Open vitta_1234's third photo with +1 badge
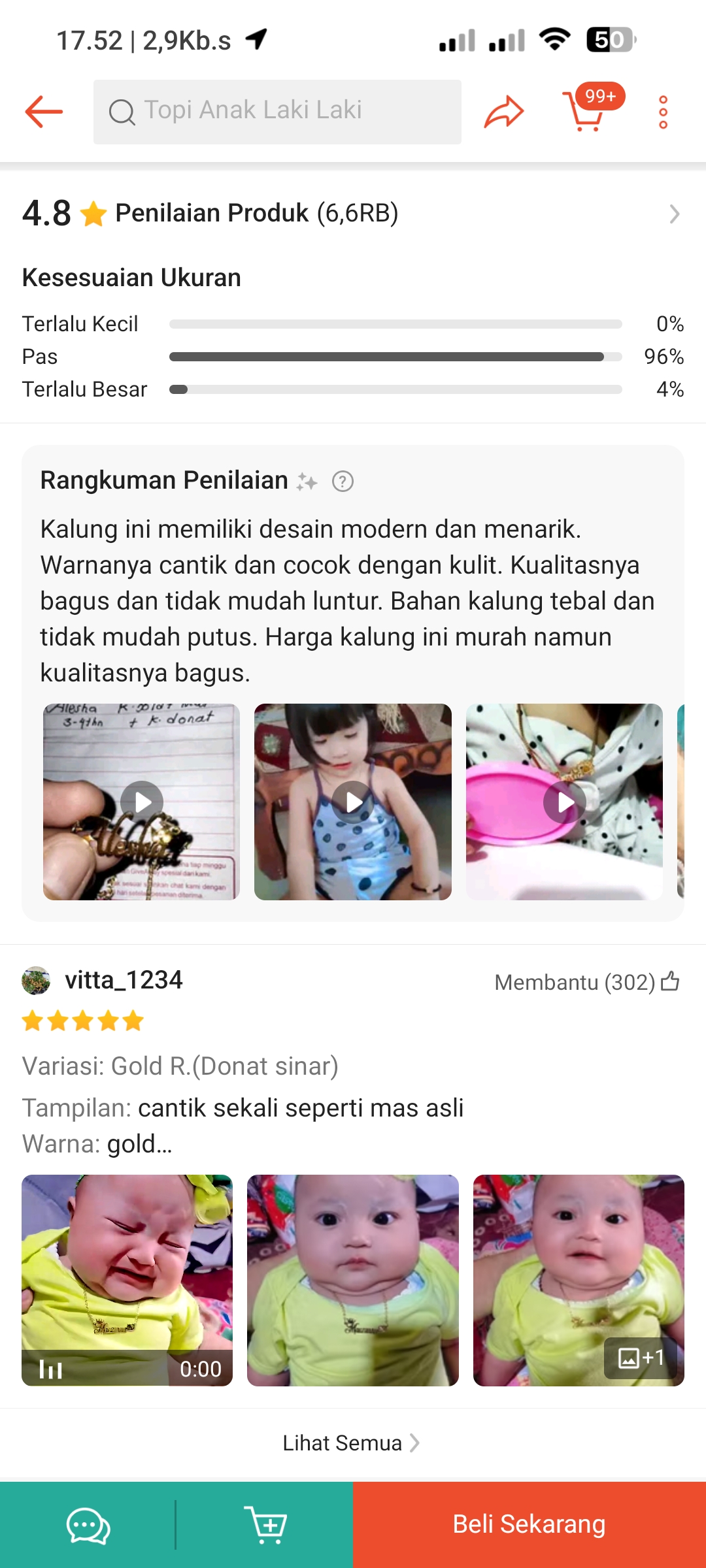This screenshot has width=706, height=1568. [x=579, y=1280]
